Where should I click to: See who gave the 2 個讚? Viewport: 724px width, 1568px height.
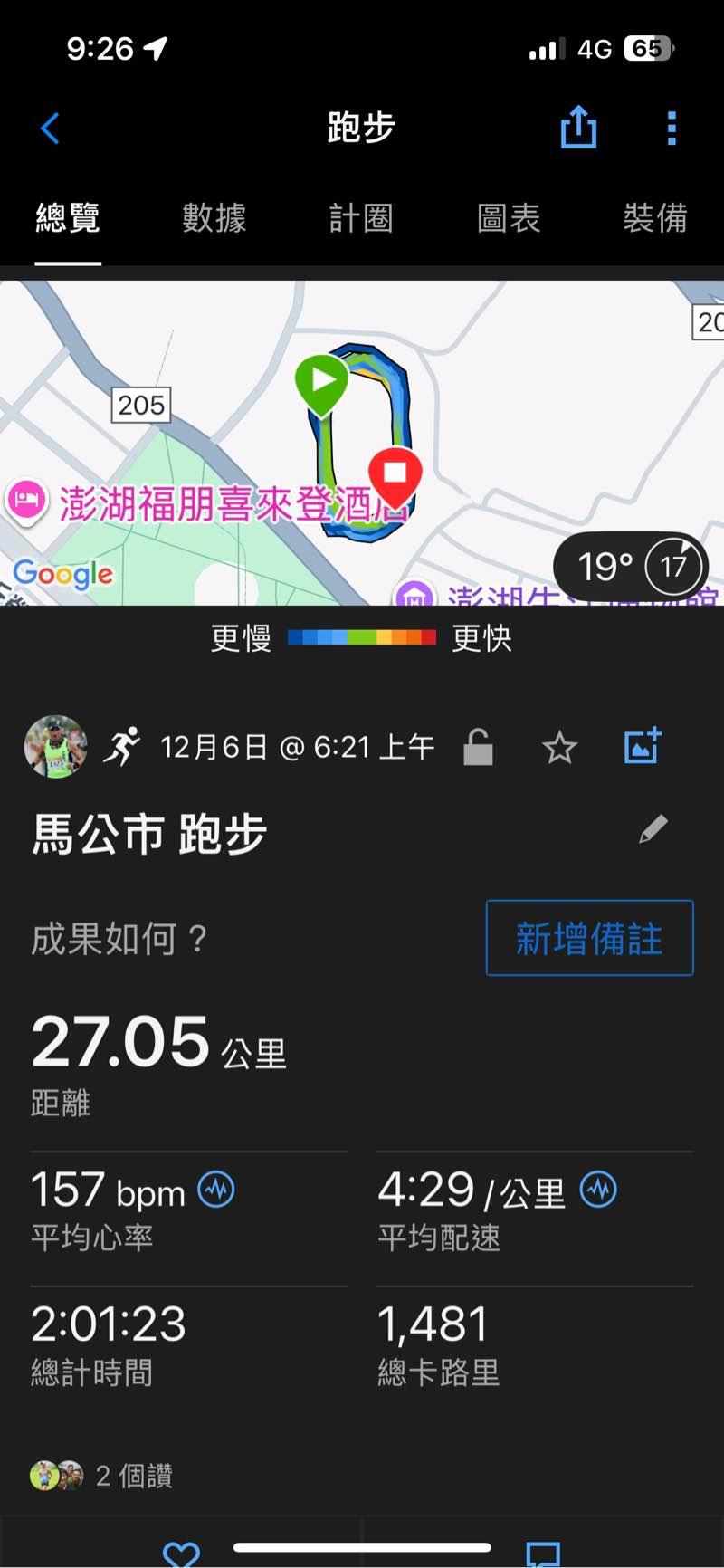tap(101, 1476)
